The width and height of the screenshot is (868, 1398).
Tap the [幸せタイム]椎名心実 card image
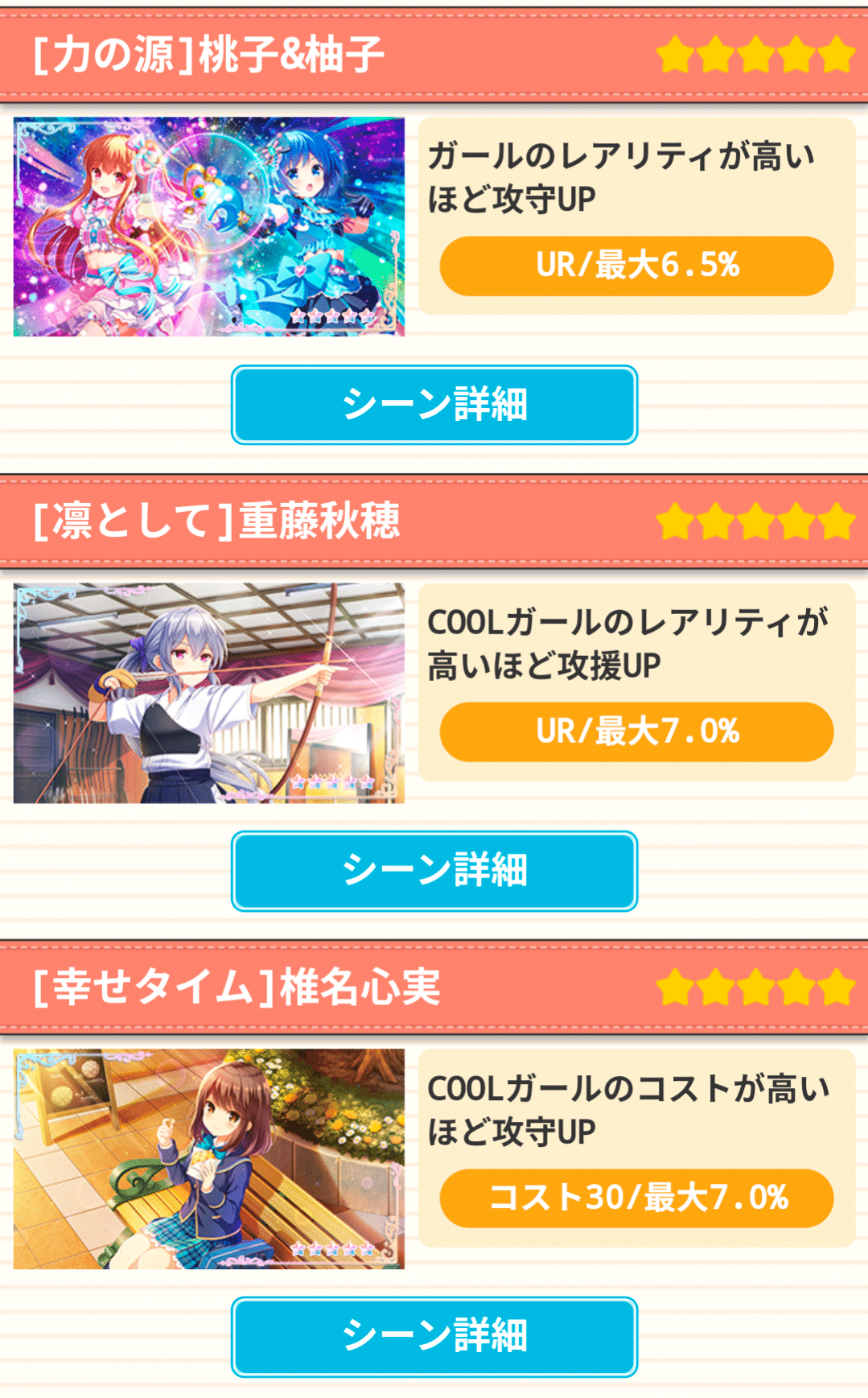click(208, 1158)
